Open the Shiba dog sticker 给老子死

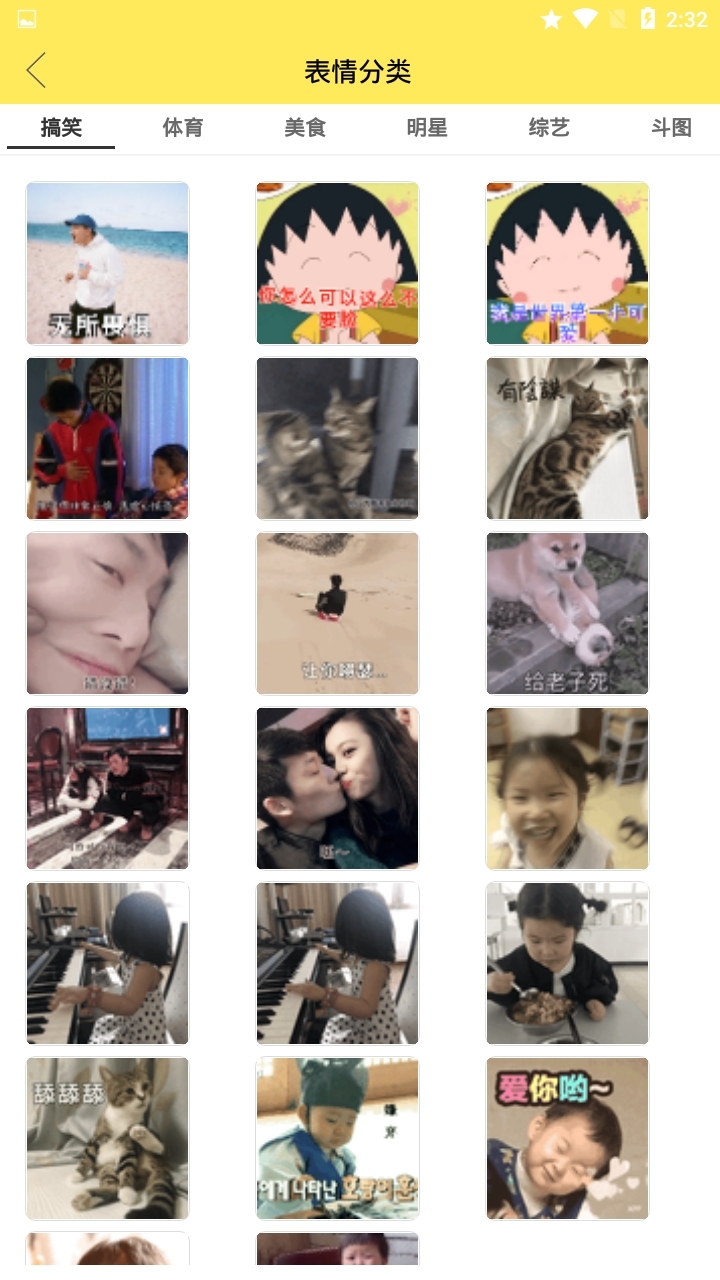[567, 613]
